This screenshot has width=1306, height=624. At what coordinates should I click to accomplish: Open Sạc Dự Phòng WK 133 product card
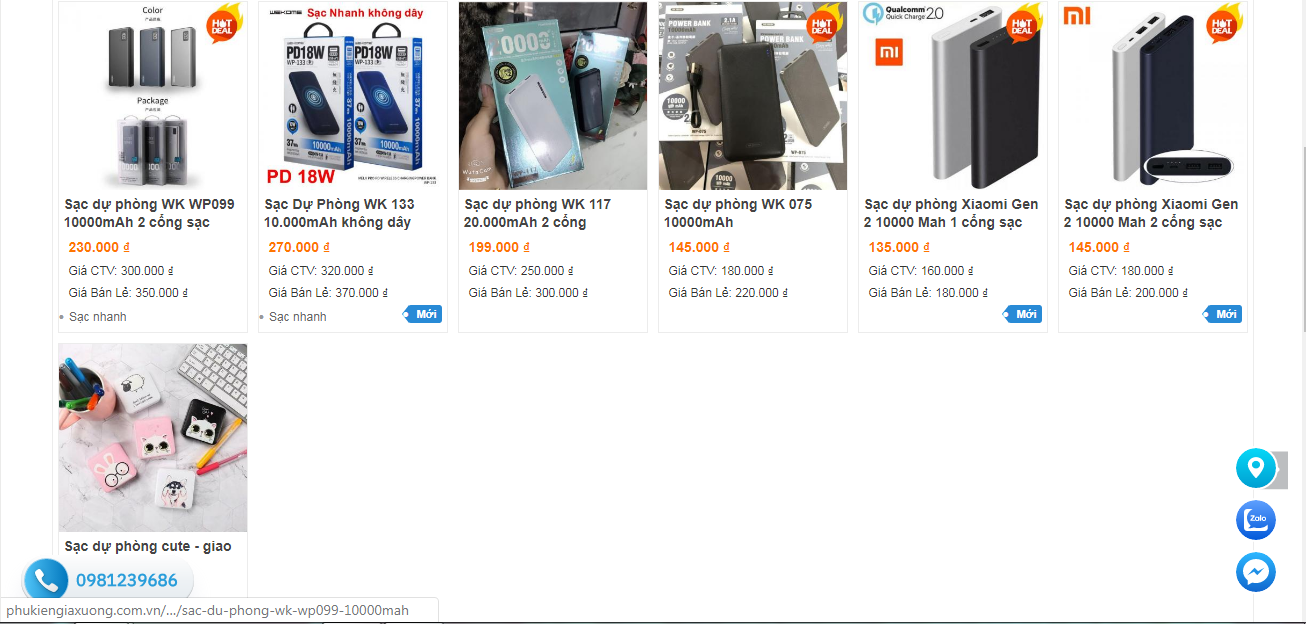(339, 212)
